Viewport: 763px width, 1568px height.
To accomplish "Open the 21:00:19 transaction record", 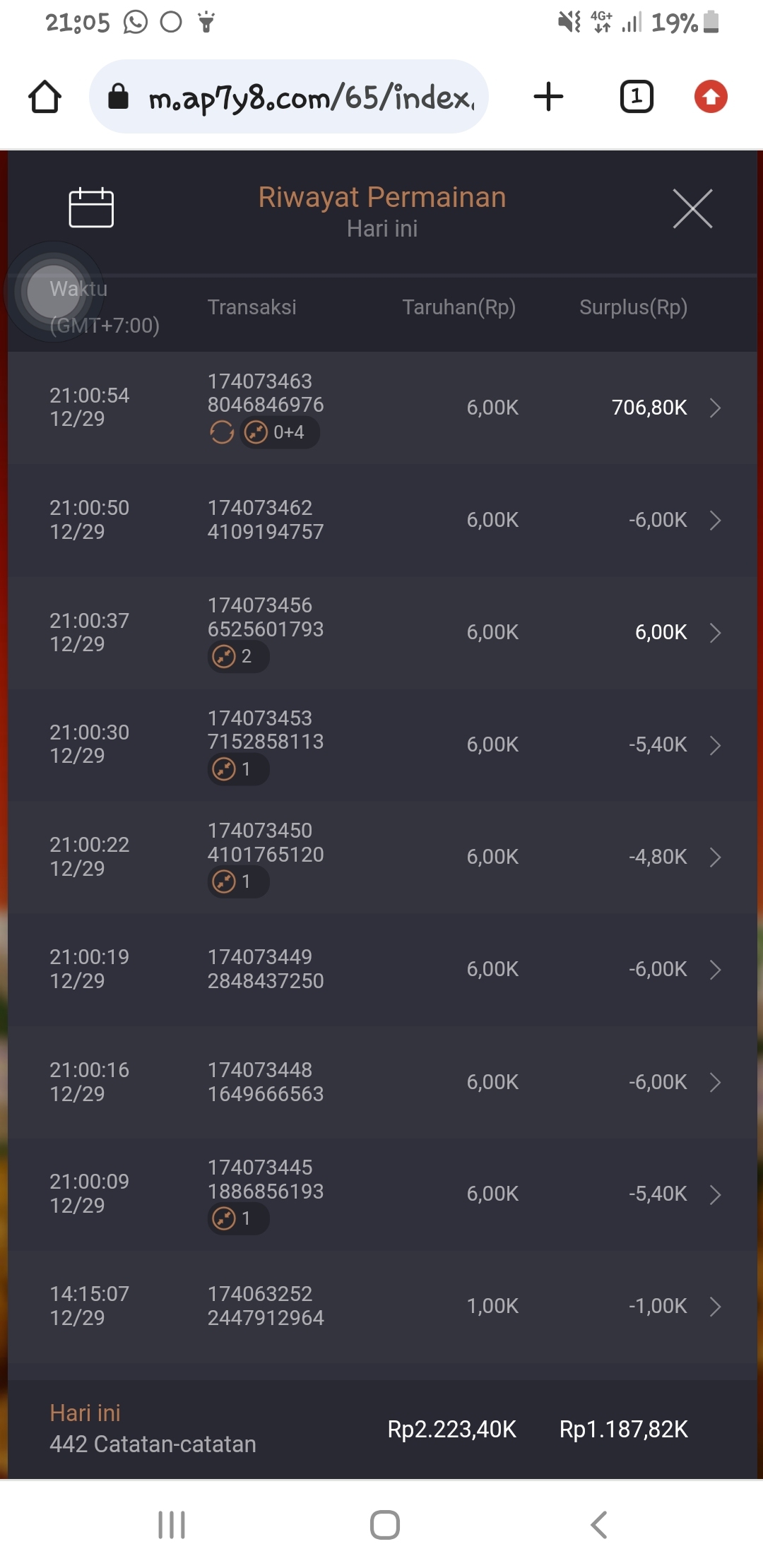I will pos(381,969).
